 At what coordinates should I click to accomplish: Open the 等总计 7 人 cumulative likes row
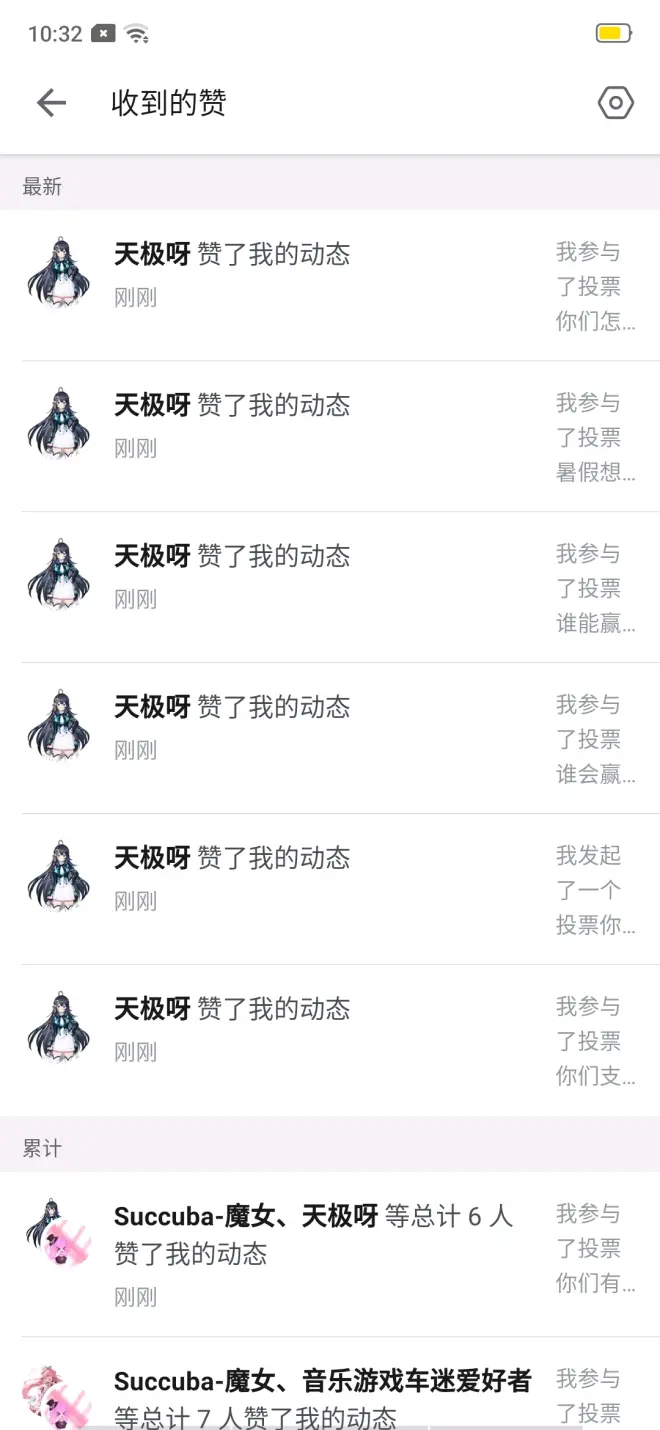tap(330, 1395)
